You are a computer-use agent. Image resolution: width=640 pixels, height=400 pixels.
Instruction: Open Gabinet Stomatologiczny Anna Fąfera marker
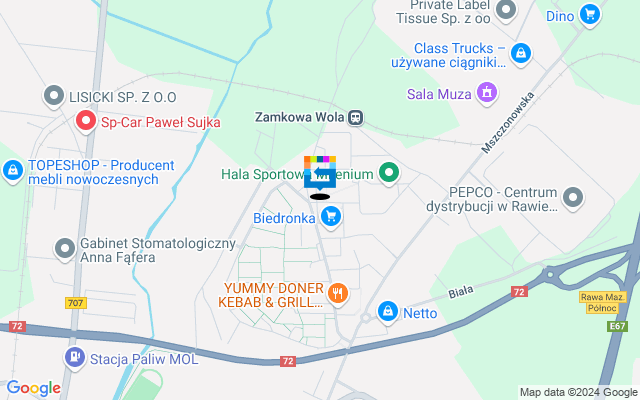click(65, 247)
